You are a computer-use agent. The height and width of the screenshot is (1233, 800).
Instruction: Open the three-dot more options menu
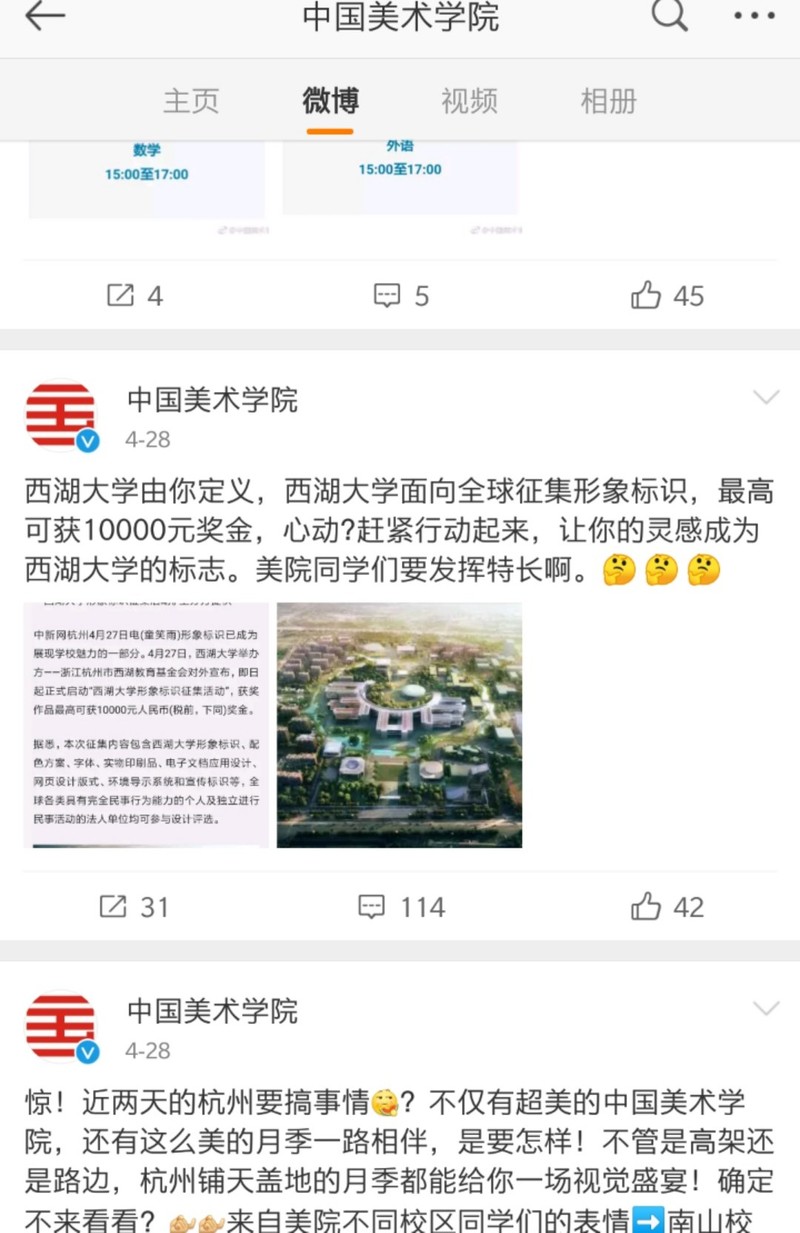click(x=756, y=17)
